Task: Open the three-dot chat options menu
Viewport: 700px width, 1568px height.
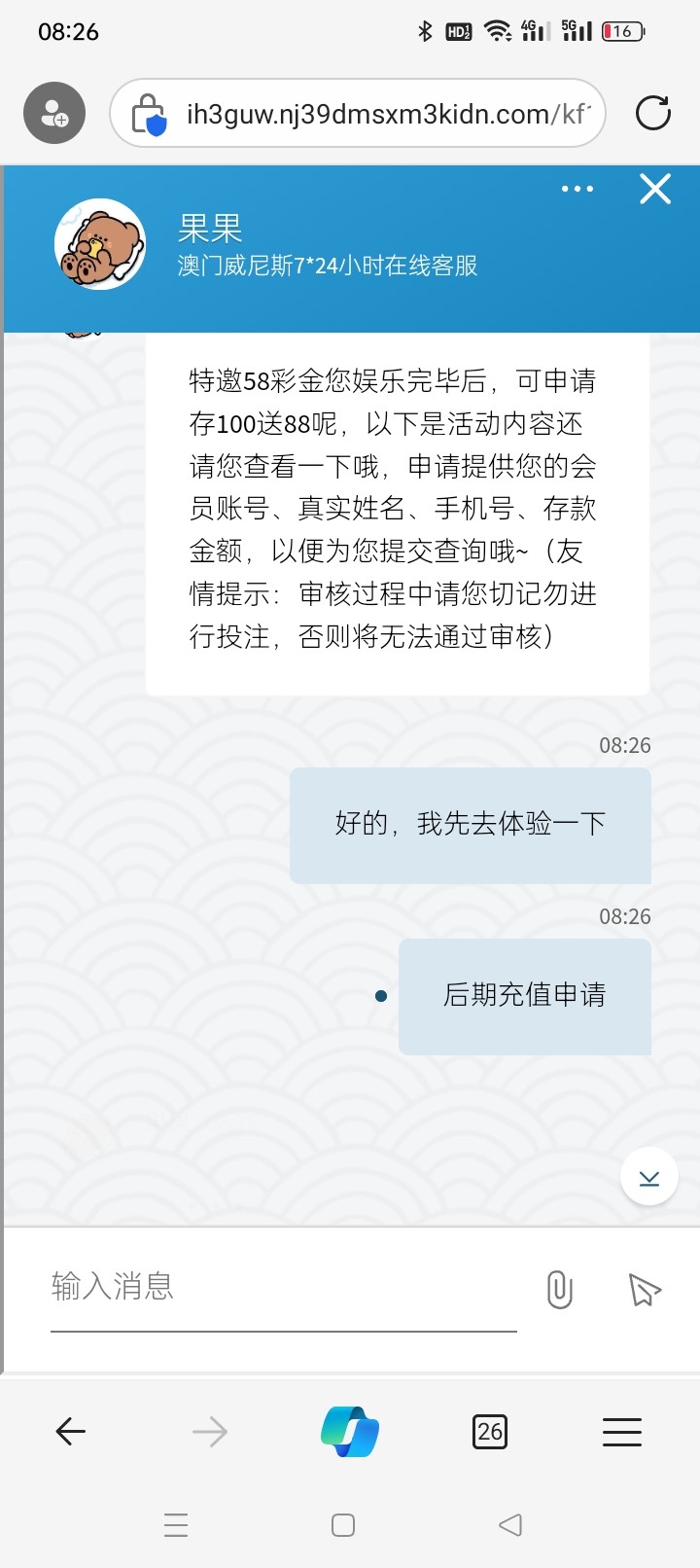Action: tap(577, 189)
